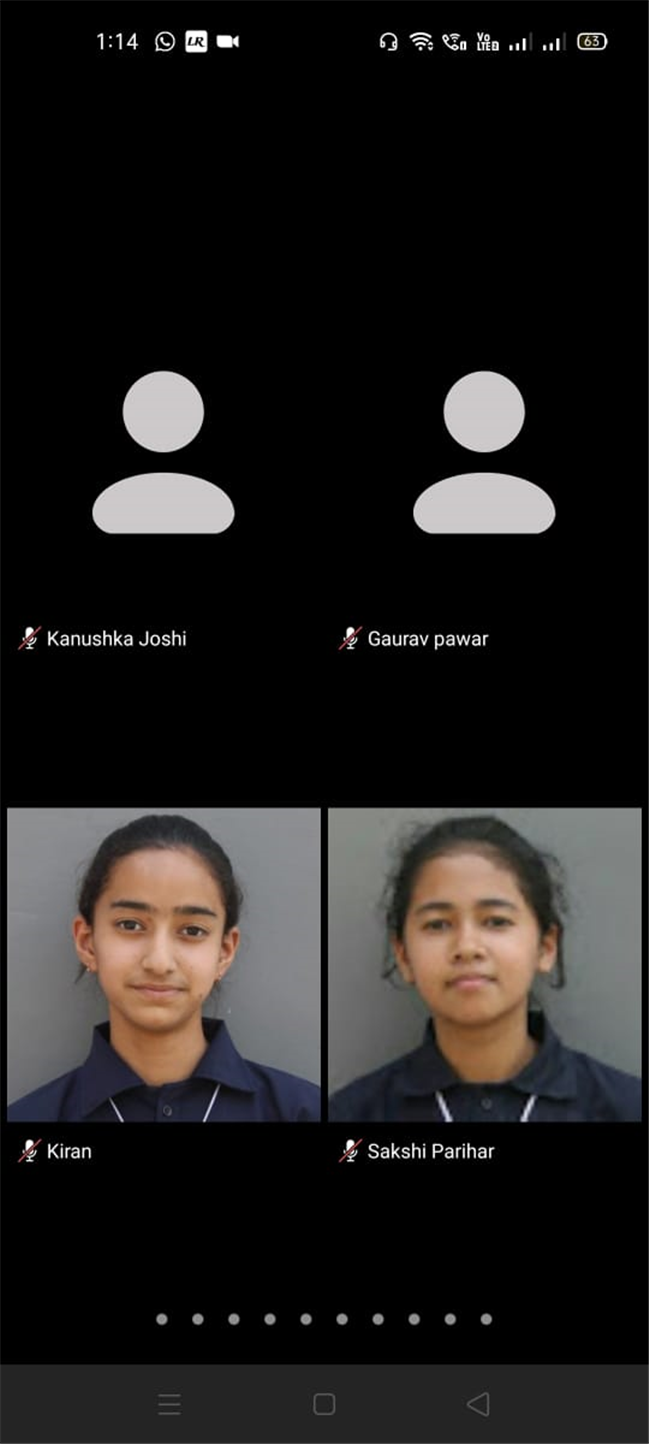Select Gaurav pawar's video tile
This screenshot has width=650, height=1444.
coord(484,452)
